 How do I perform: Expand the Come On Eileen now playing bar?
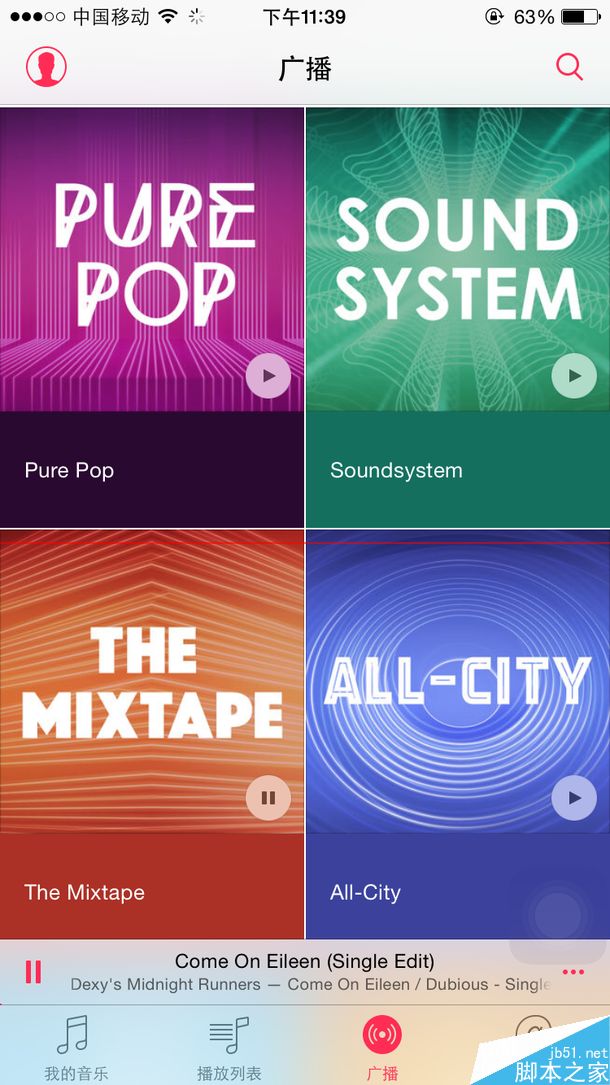(x=304, y=972)
